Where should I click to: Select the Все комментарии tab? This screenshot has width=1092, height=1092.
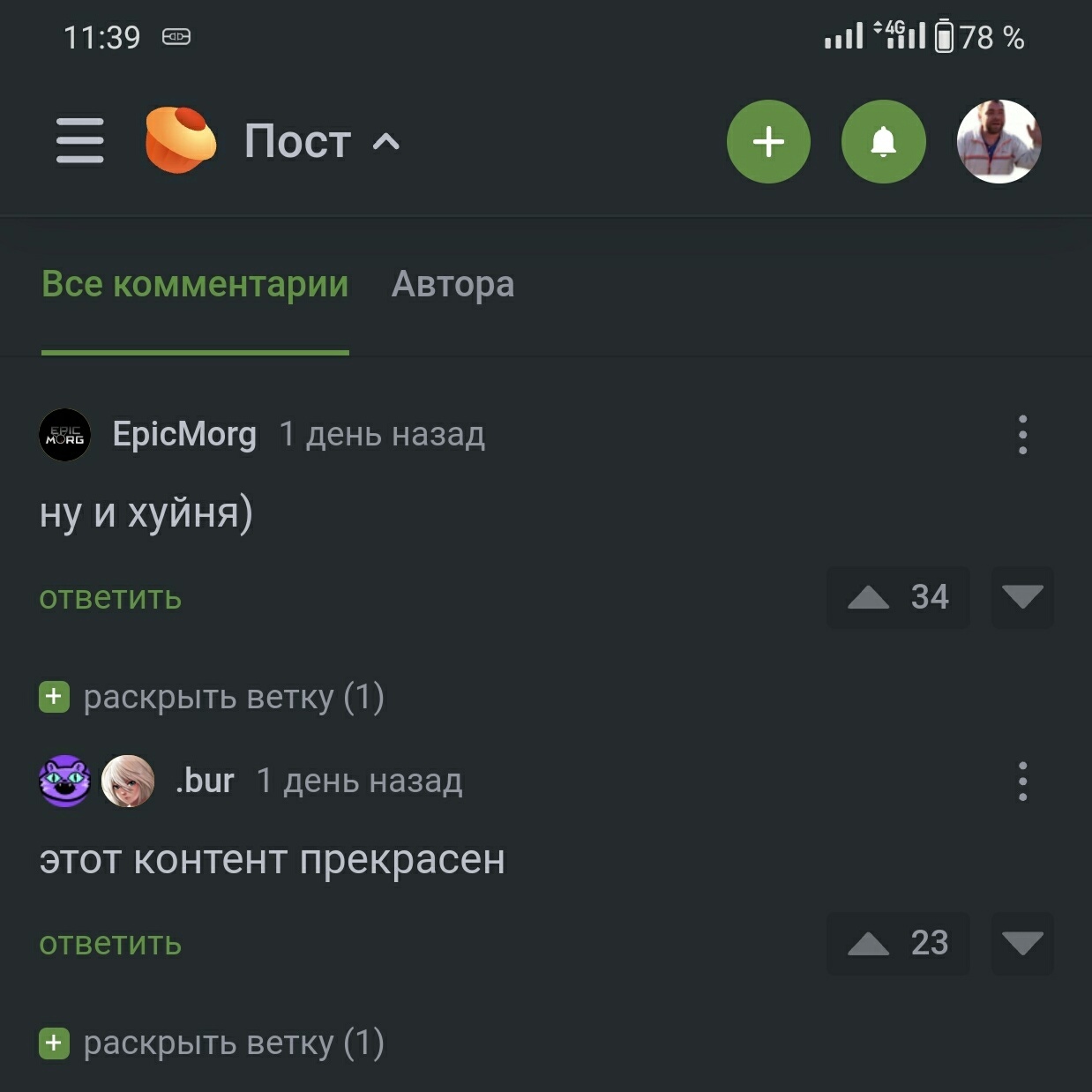click(x=195, y=285)
